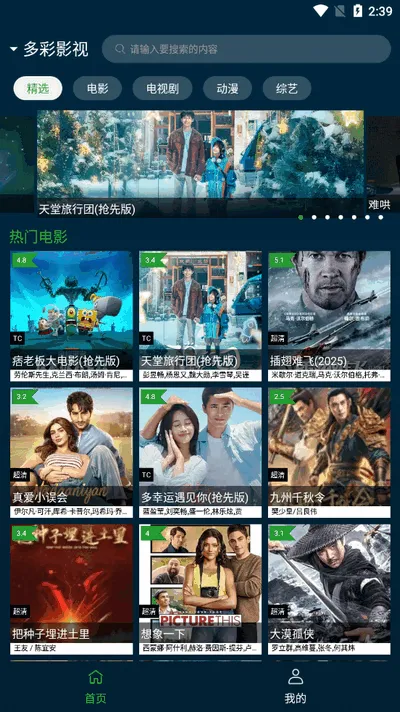Open the movie 大漠孤侠
400x712 pixels.
pos(329,589)
